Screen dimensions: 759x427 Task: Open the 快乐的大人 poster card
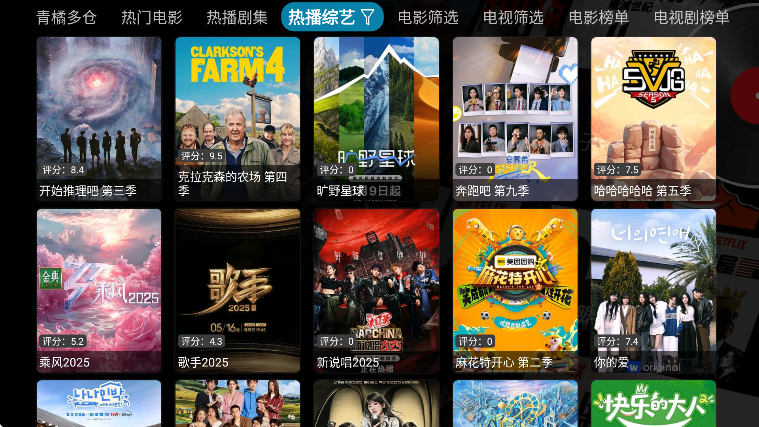click(x=653, y=404)
